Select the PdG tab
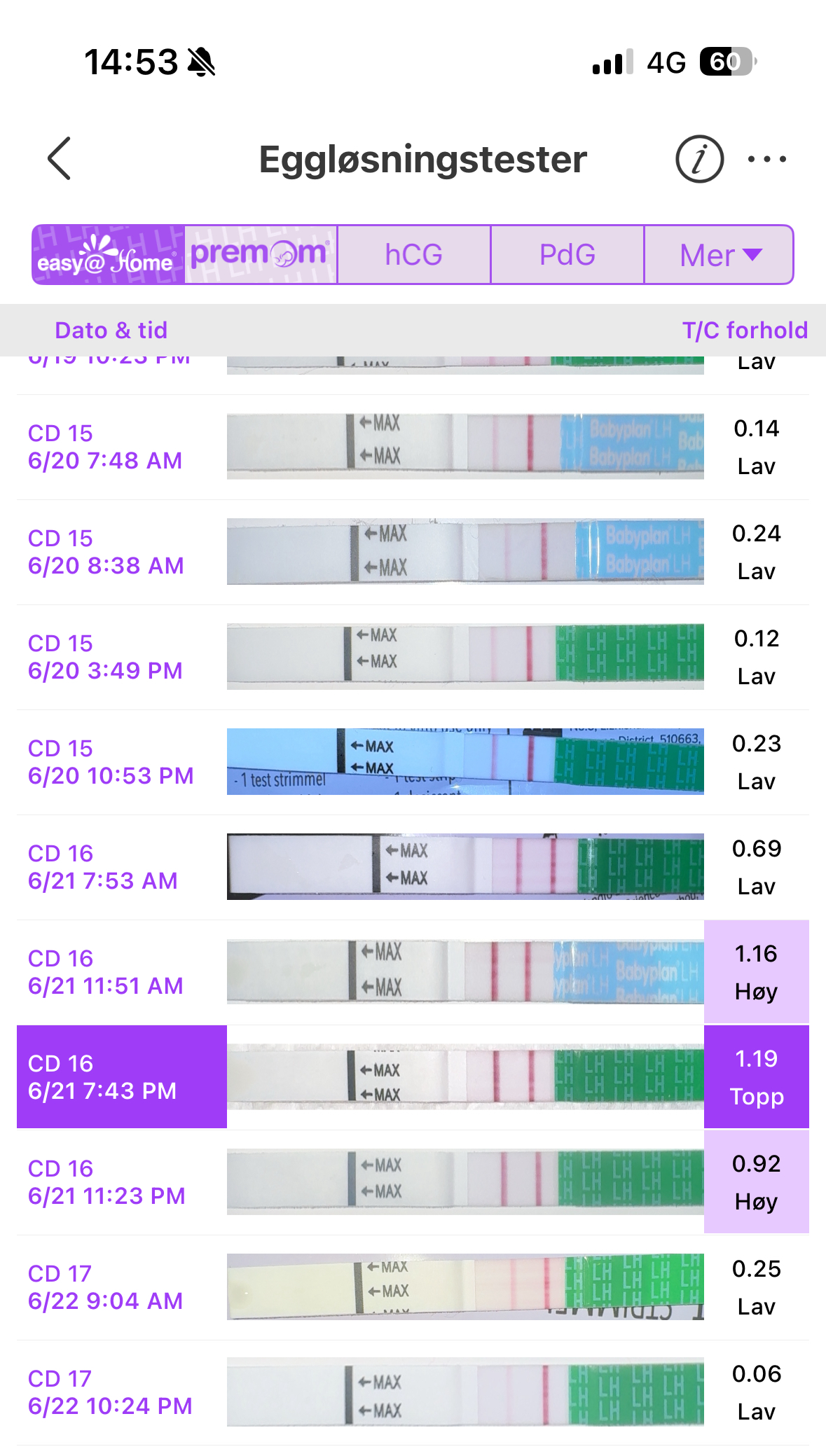Image resolution: width=826 pixels, height=1456 pixels. (567, 255)
